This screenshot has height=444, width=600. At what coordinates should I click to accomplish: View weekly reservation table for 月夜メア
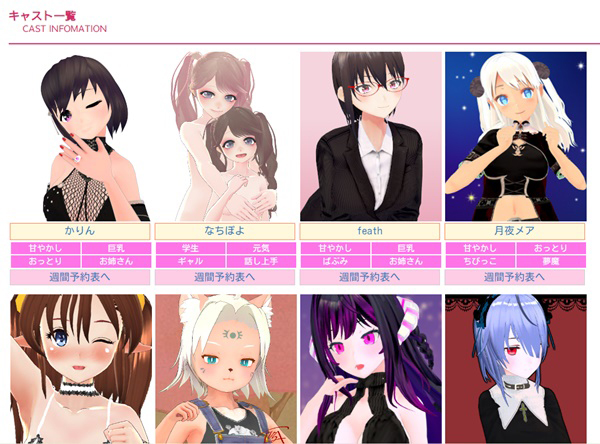pos(515,277)
